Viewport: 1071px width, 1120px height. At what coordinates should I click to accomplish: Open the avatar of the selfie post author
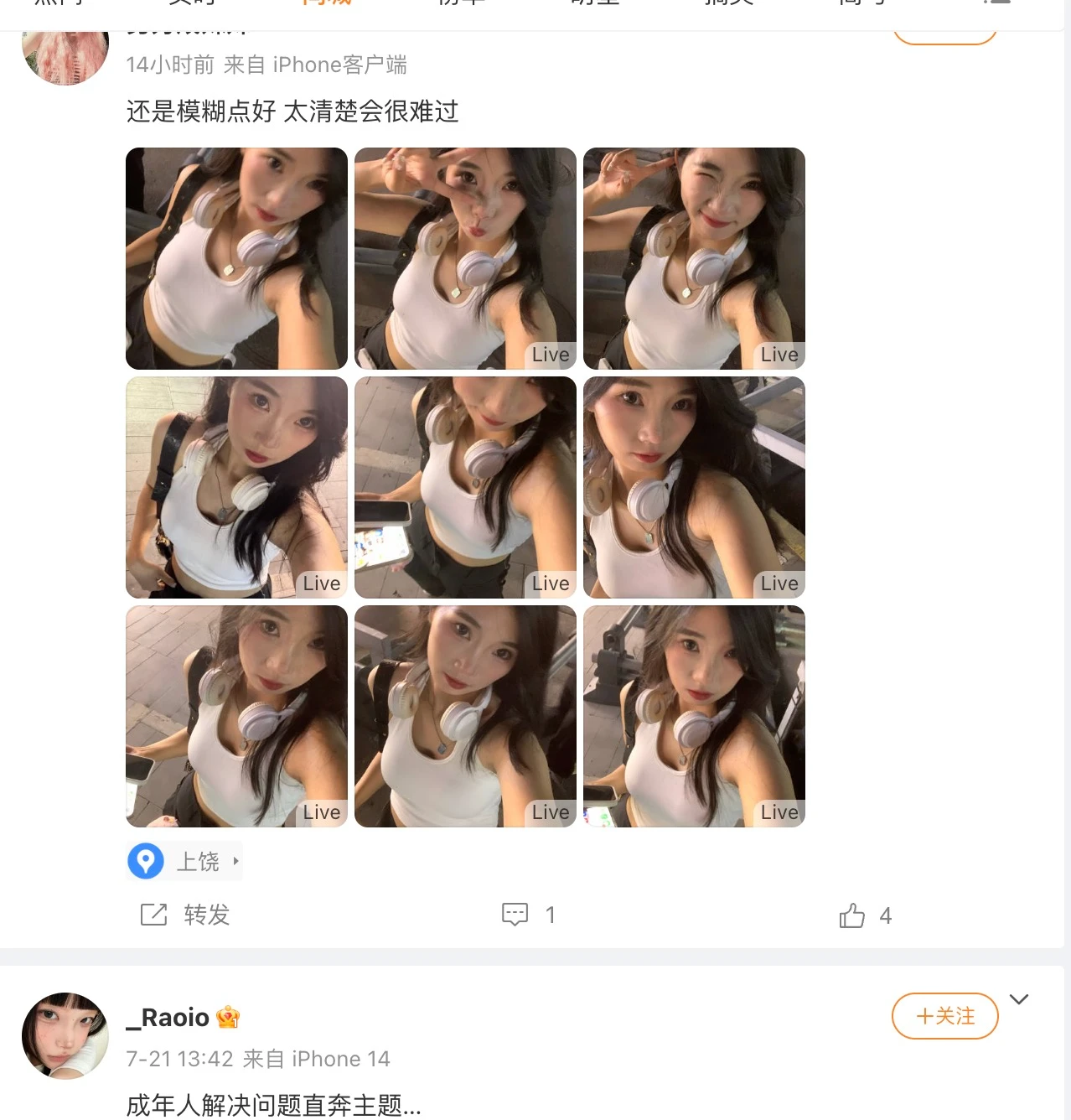(x=65, y=54)
